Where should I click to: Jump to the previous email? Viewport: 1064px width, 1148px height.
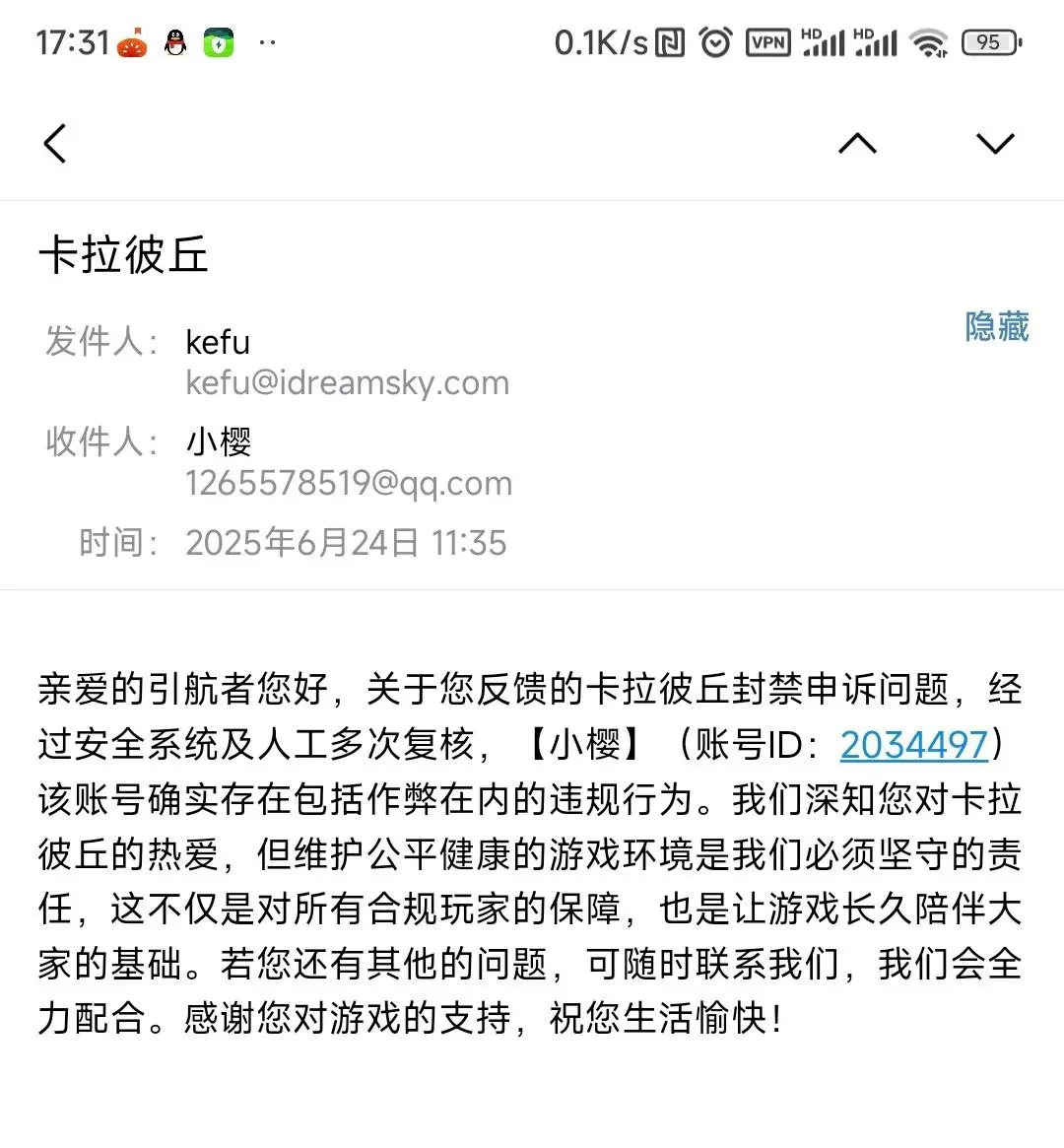[856, 144]
